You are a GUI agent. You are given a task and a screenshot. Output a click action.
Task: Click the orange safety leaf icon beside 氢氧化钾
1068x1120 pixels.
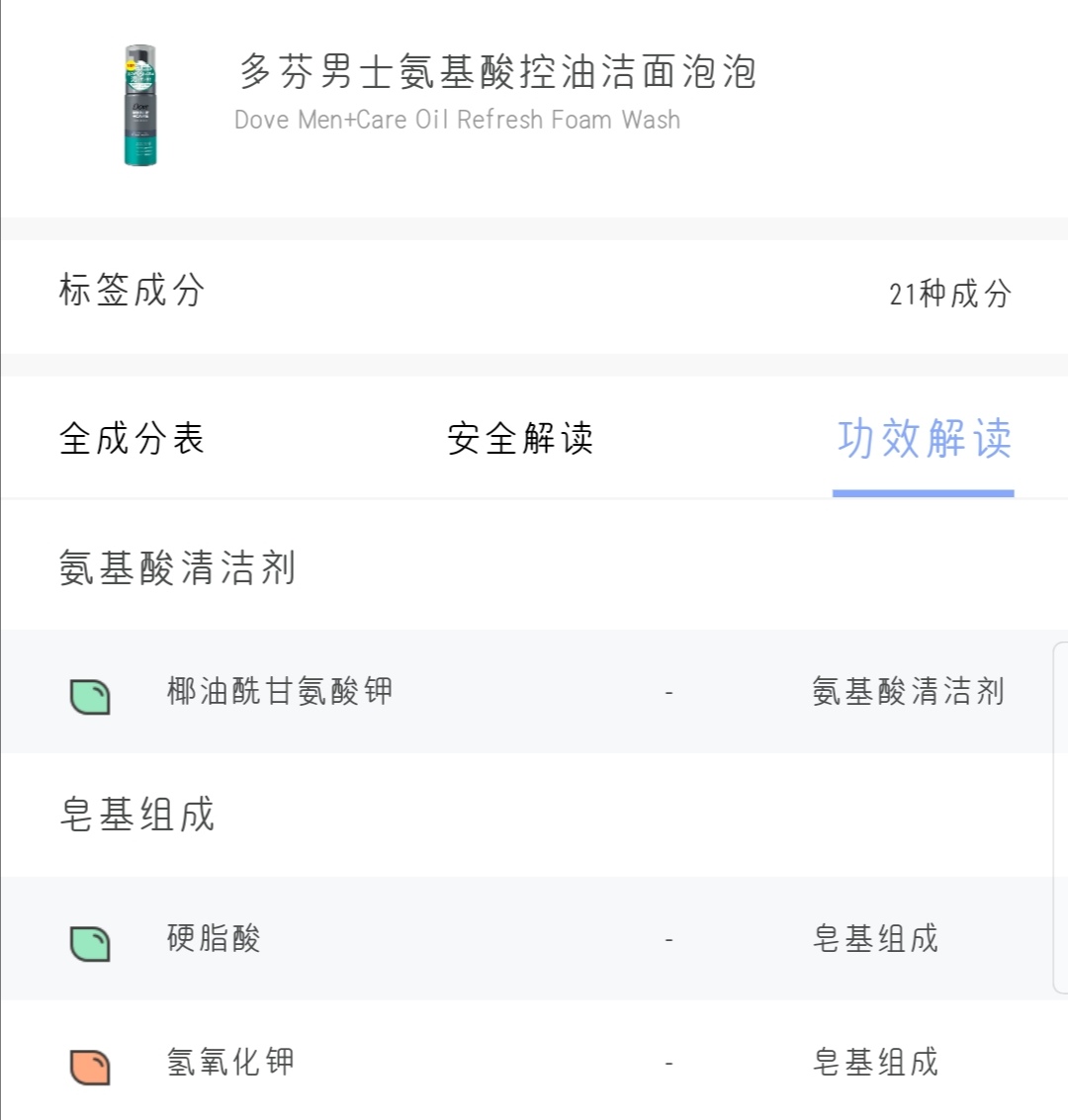pyautogui.click(x=90, y=1066)
